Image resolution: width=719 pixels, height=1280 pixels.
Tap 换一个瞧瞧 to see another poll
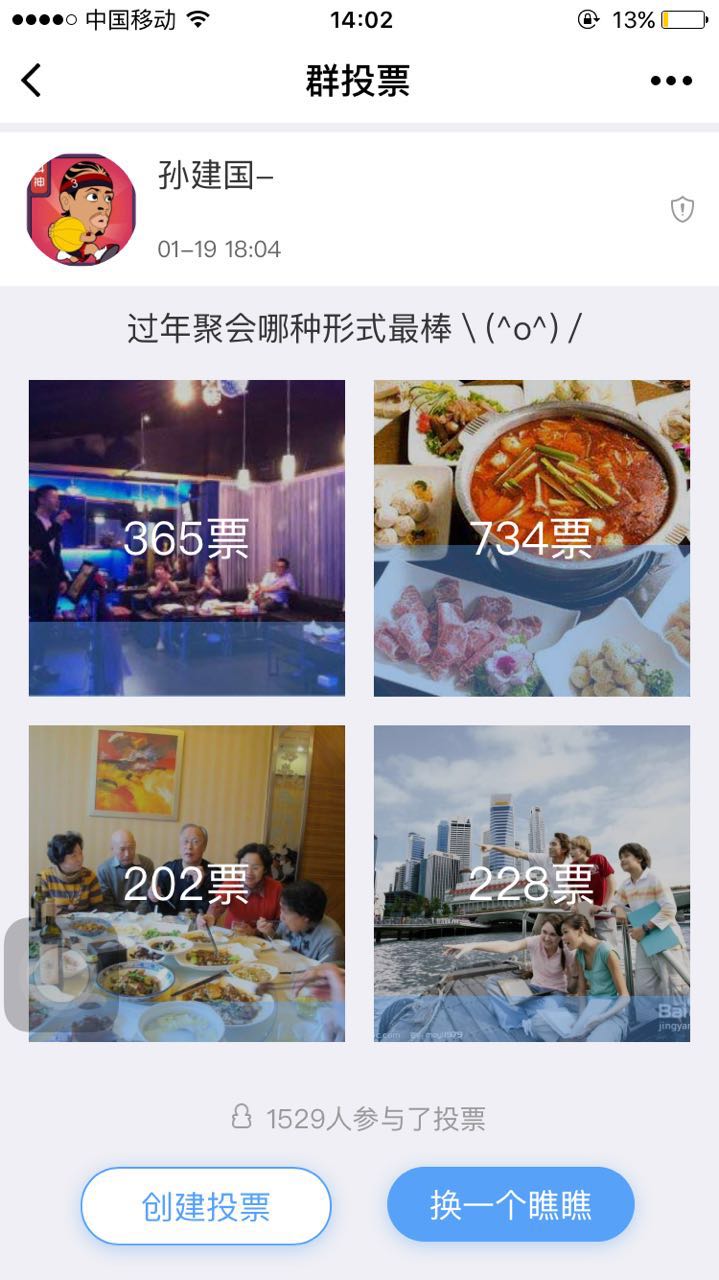511,1205
